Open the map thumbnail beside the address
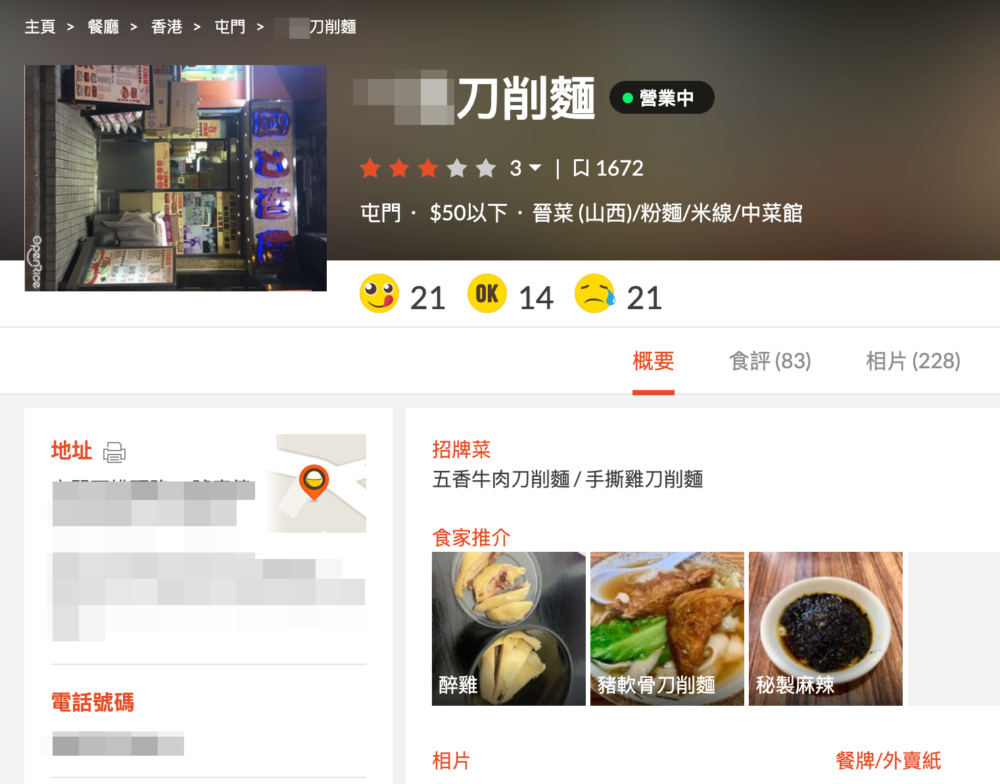The height and width of the screenshot is (784, 1000). (x=315, y=483)
